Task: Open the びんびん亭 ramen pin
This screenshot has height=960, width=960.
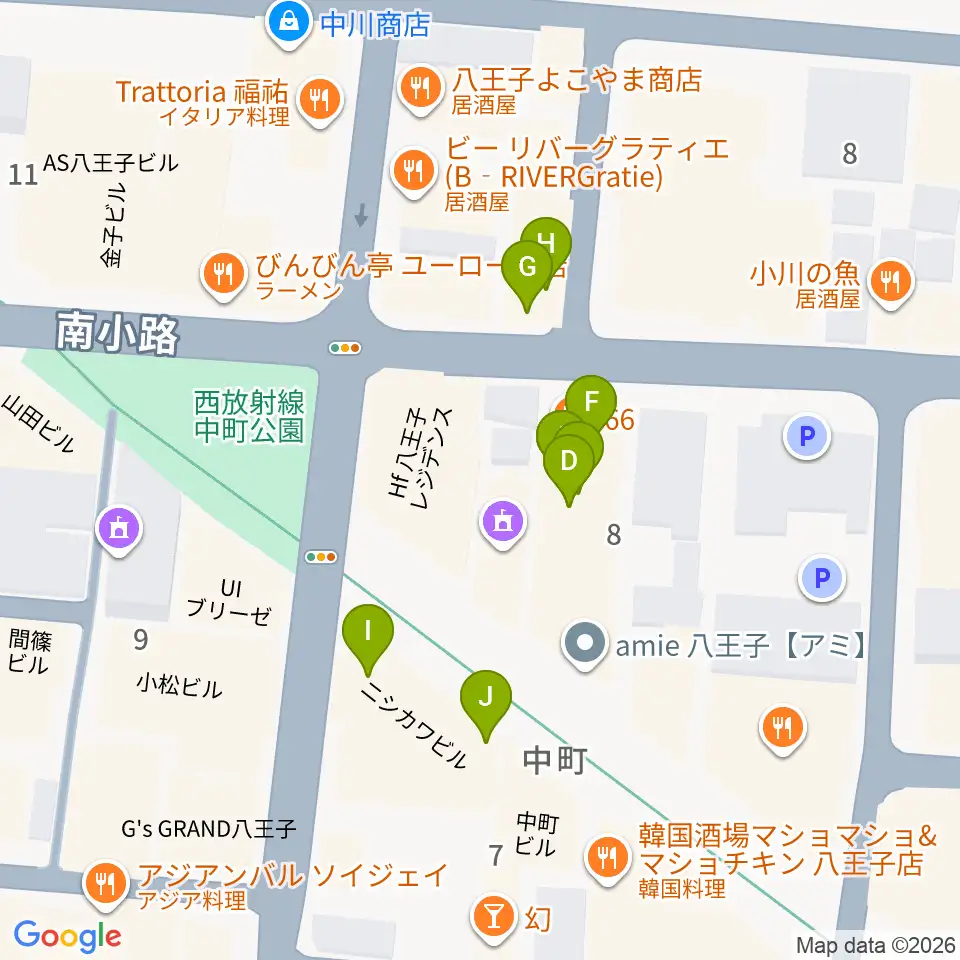Action: click(223, 277)
